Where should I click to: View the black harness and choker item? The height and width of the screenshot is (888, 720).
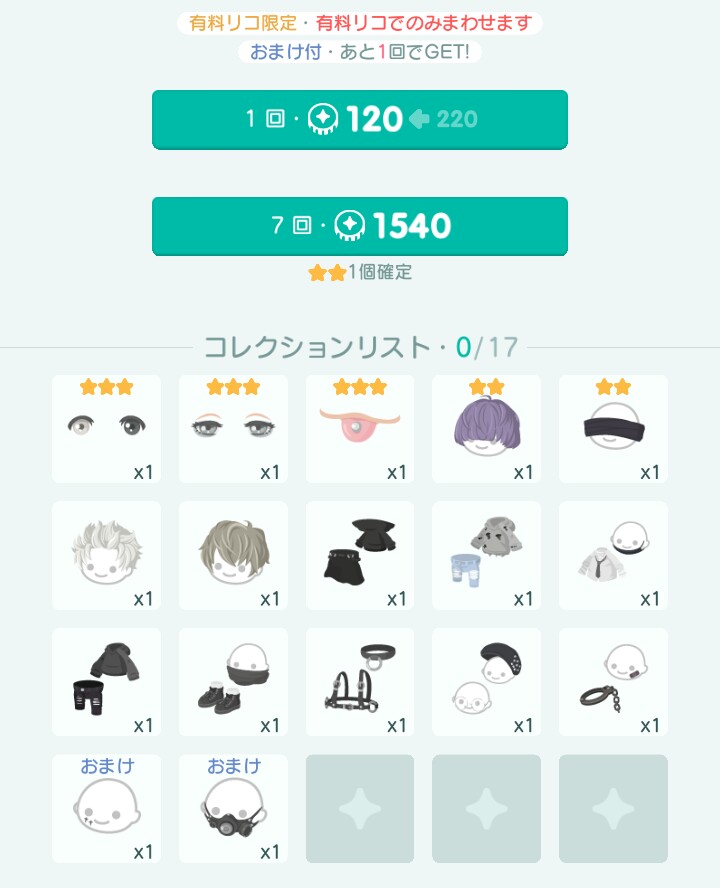click(x=360, y=682)
